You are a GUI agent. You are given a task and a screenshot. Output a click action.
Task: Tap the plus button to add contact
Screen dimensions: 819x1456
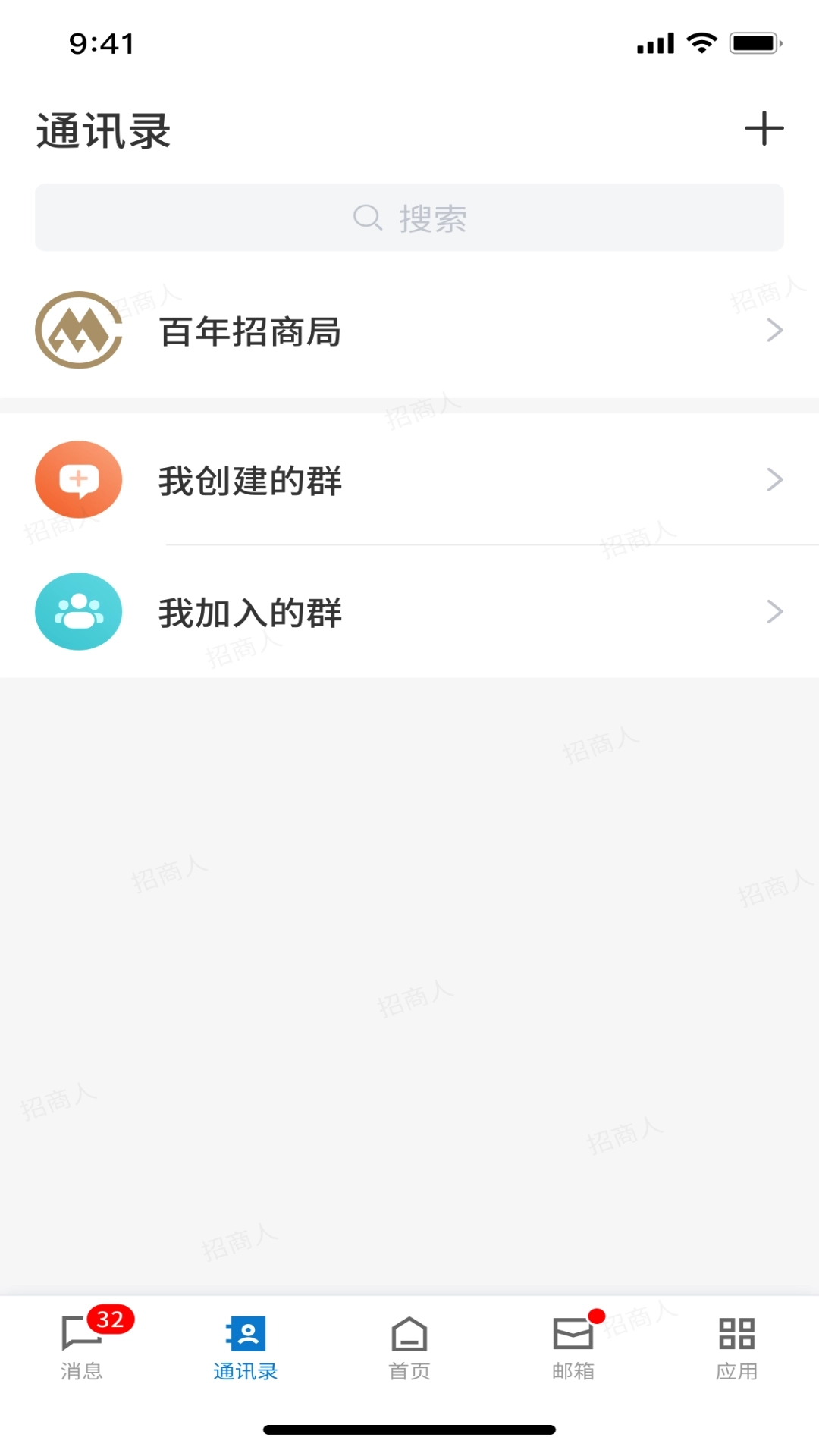[764, 129]
